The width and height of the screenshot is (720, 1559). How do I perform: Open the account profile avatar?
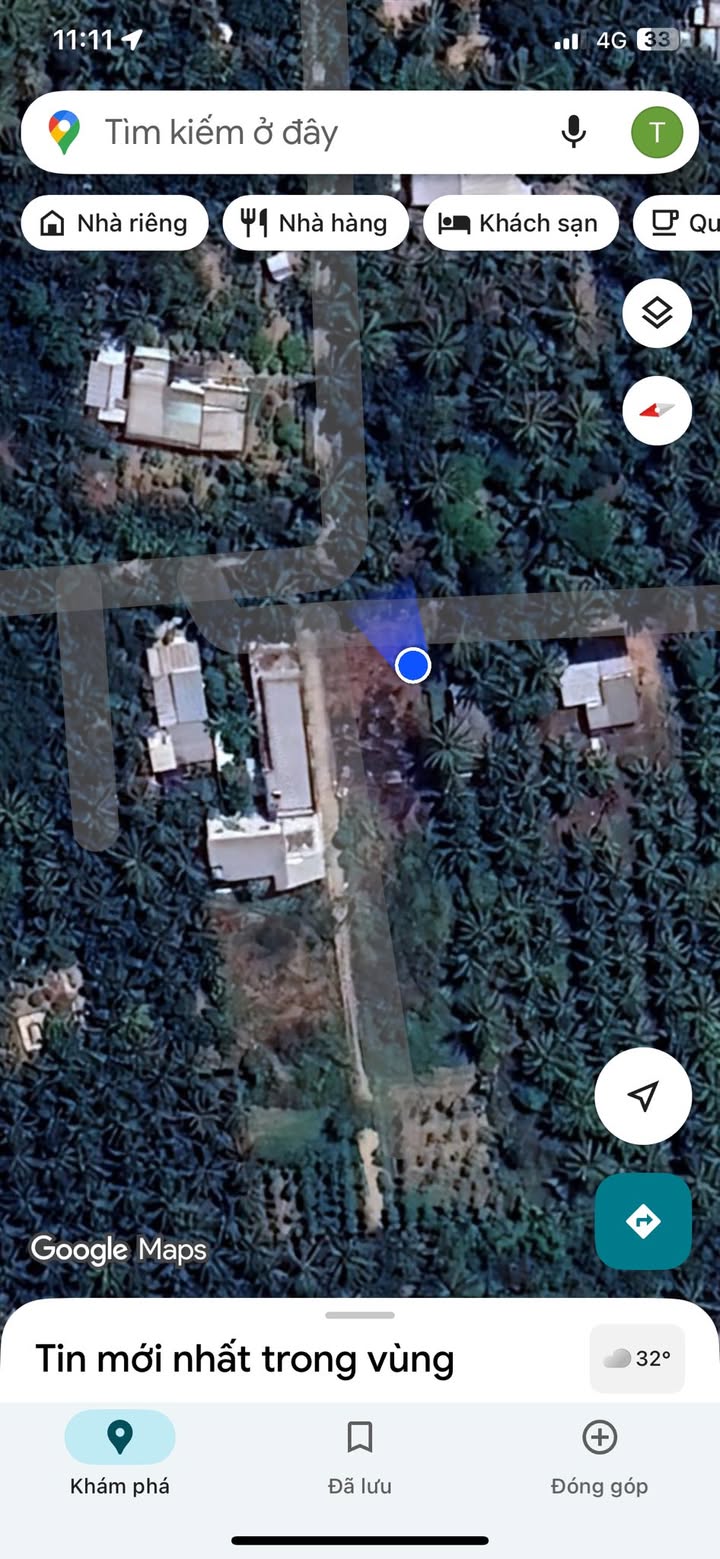(x=657, y=132)
